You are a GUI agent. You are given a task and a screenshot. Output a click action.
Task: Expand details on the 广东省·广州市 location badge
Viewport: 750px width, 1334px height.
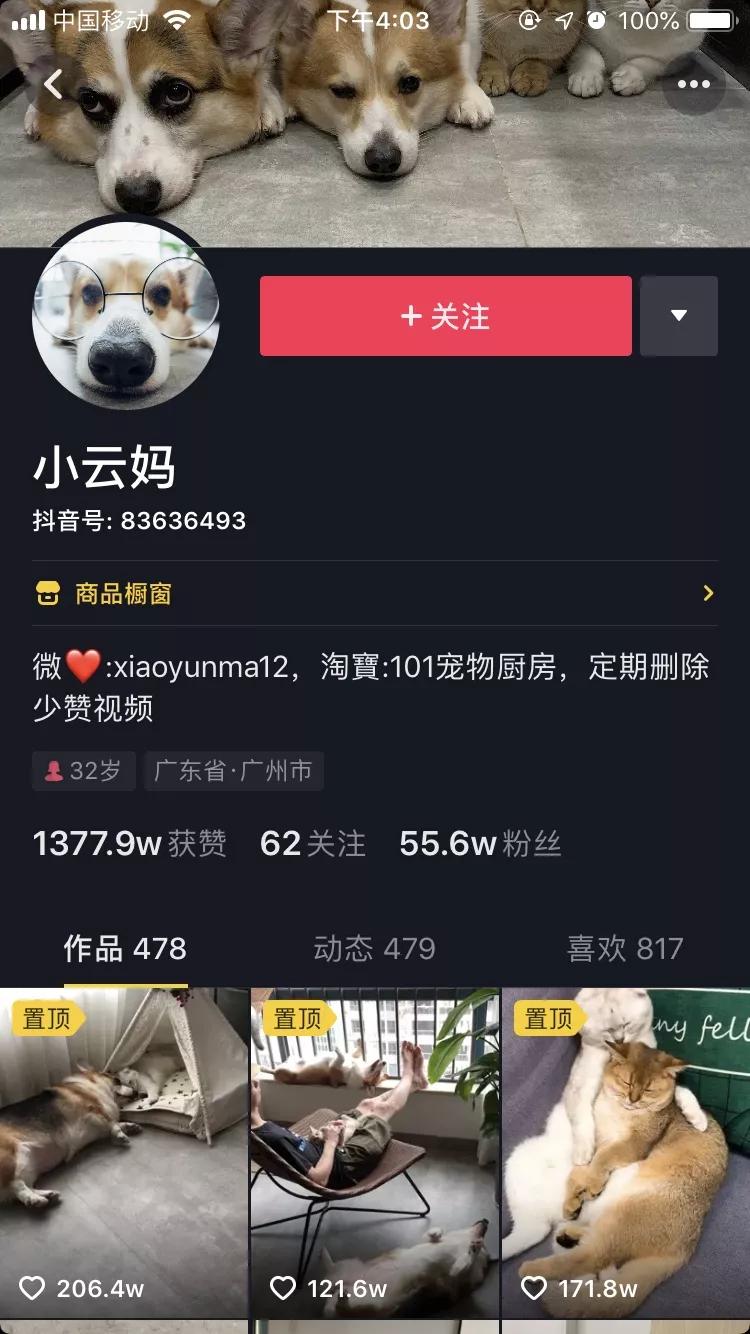(x=233, y=770)
